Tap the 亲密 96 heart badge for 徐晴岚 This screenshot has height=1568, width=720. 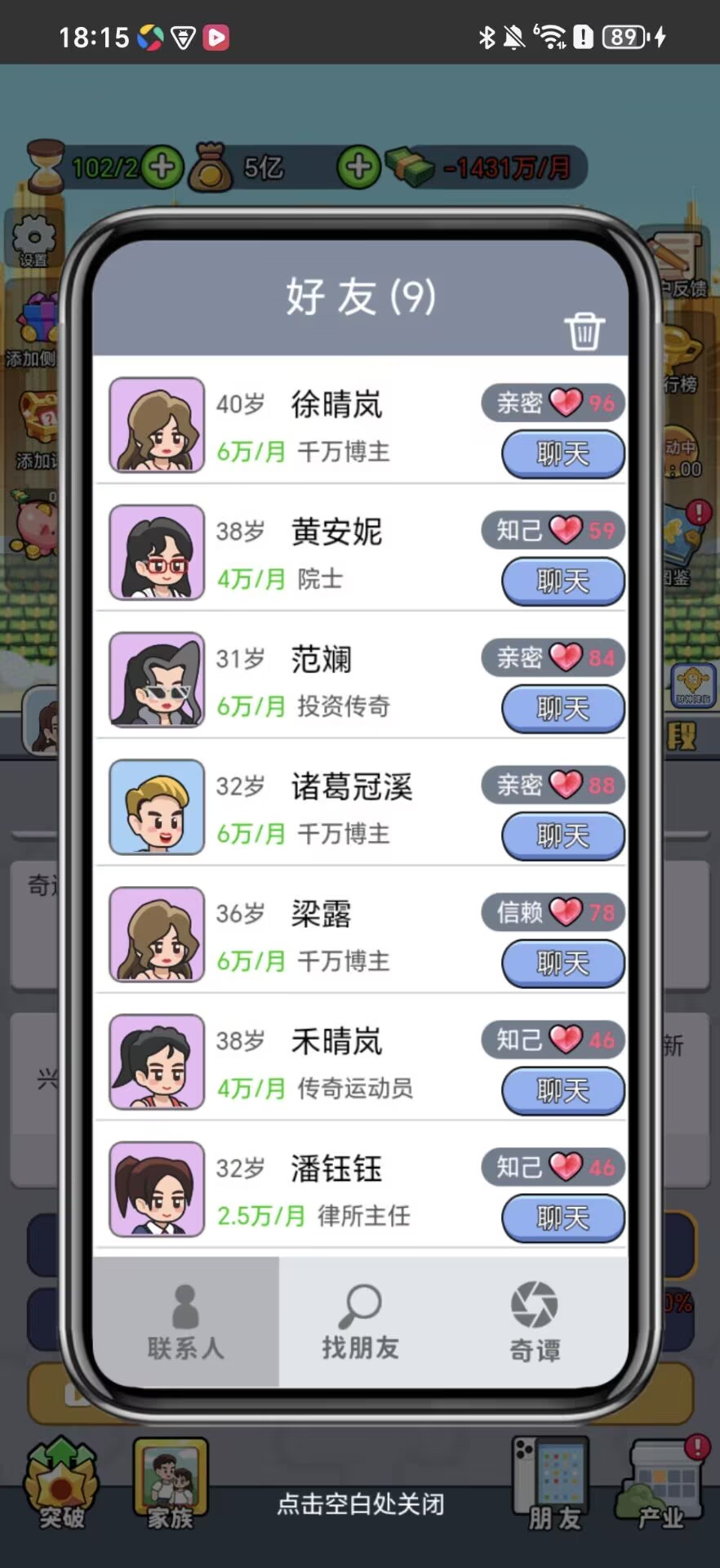click(x=553, y=403)
